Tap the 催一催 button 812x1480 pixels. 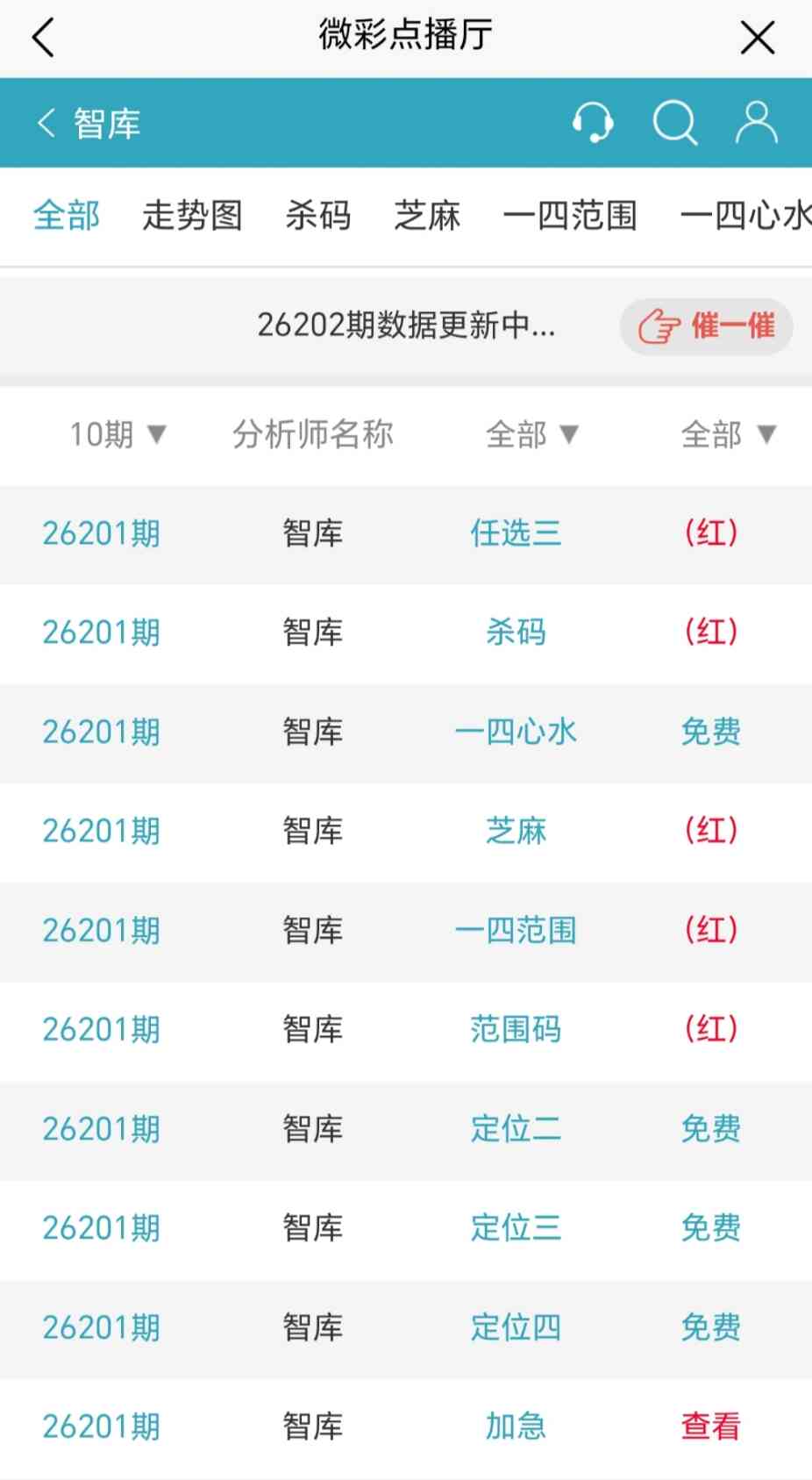707,326
